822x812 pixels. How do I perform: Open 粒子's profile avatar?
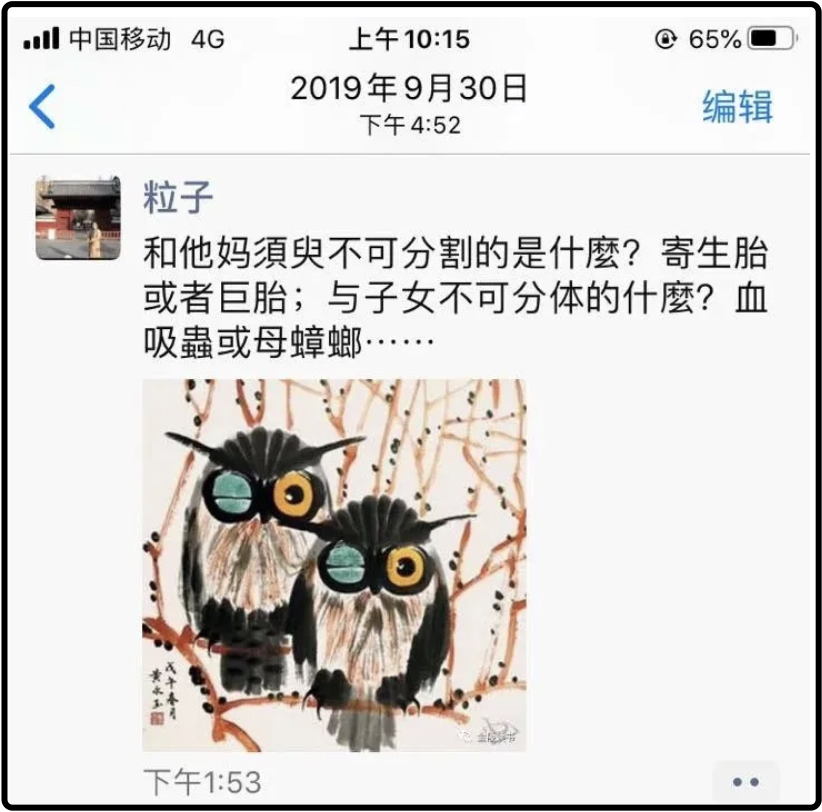tap(78, 218)
